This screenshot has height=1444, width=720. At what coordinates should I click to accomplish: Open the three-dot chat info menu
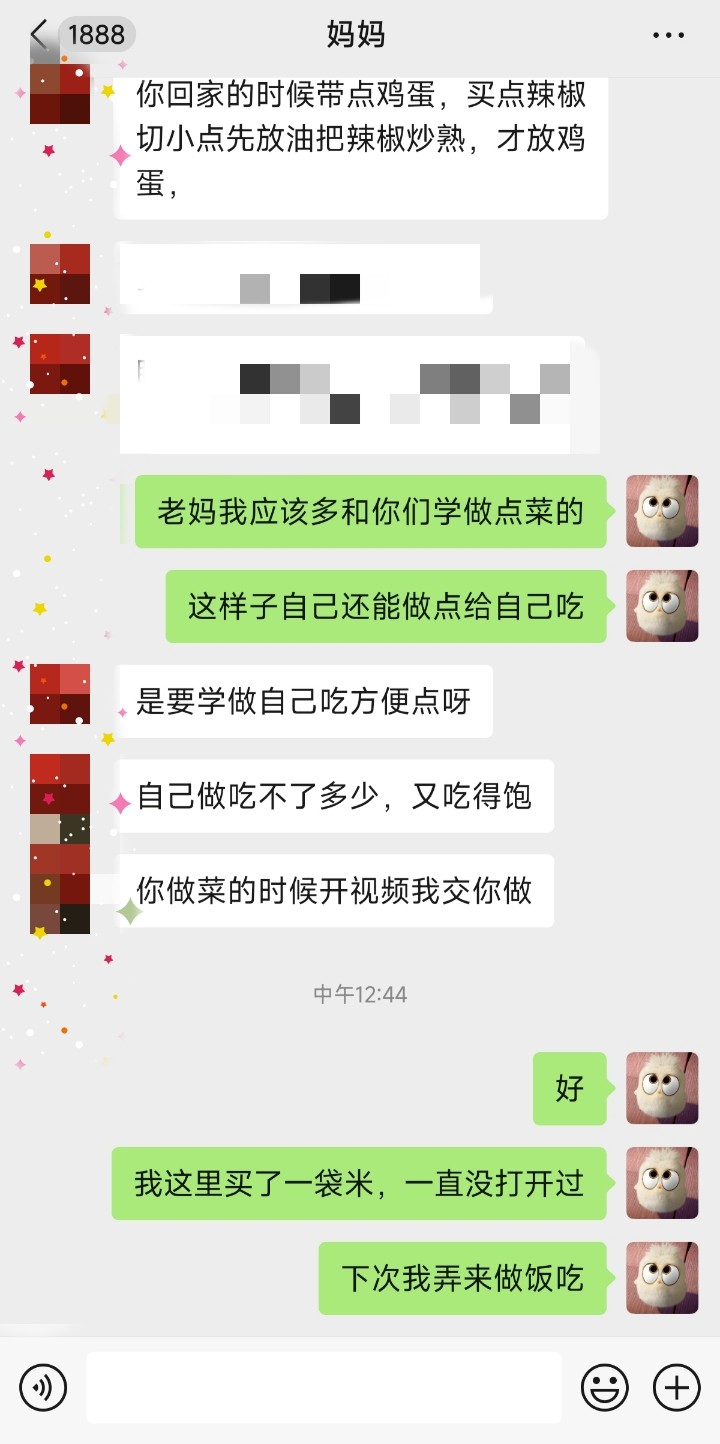[x=668, y=35]
